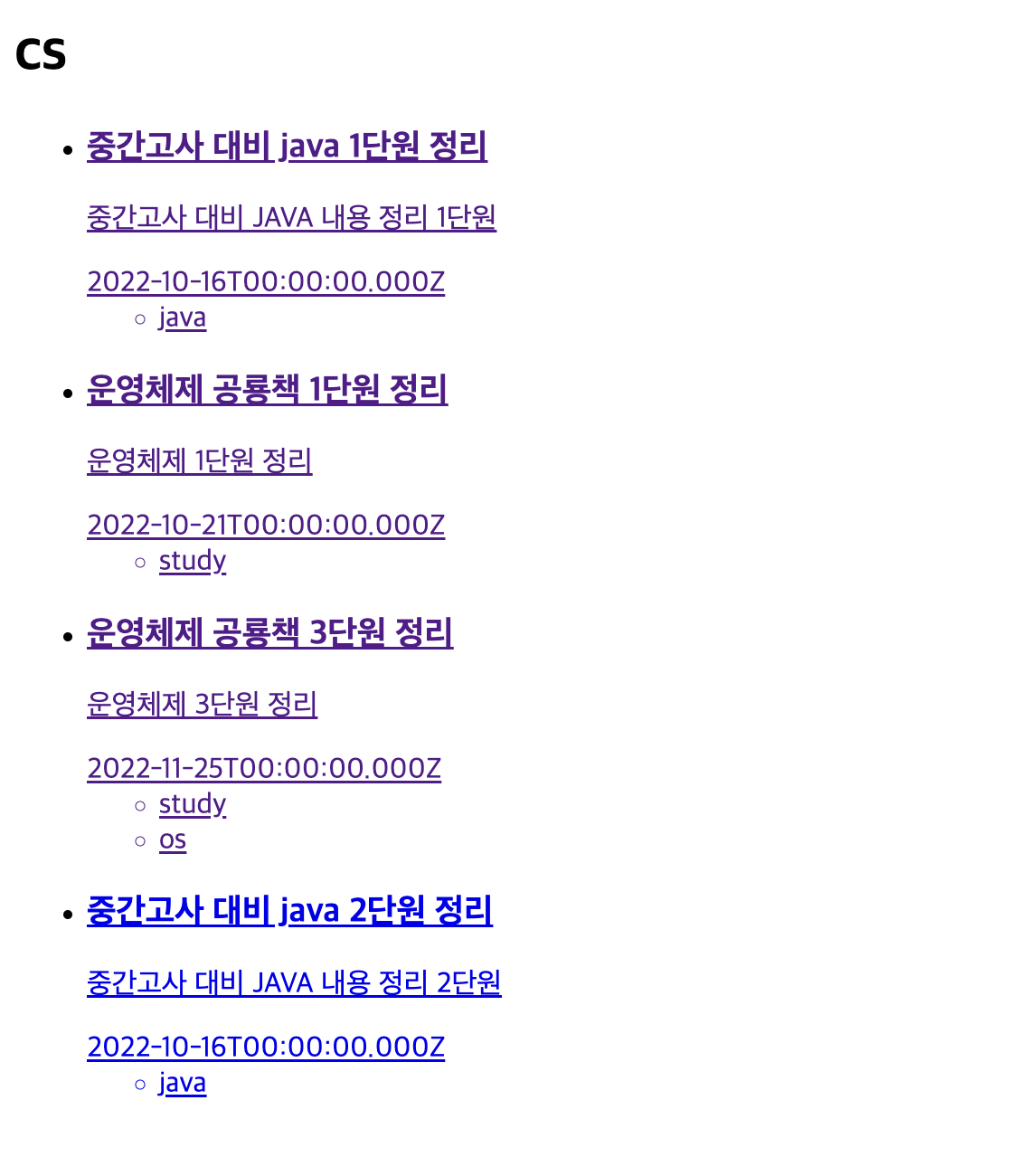
Task: Tap the description '중간고사 대비 JAVA 내용 정리 1단원'
Action: [291, 217]
